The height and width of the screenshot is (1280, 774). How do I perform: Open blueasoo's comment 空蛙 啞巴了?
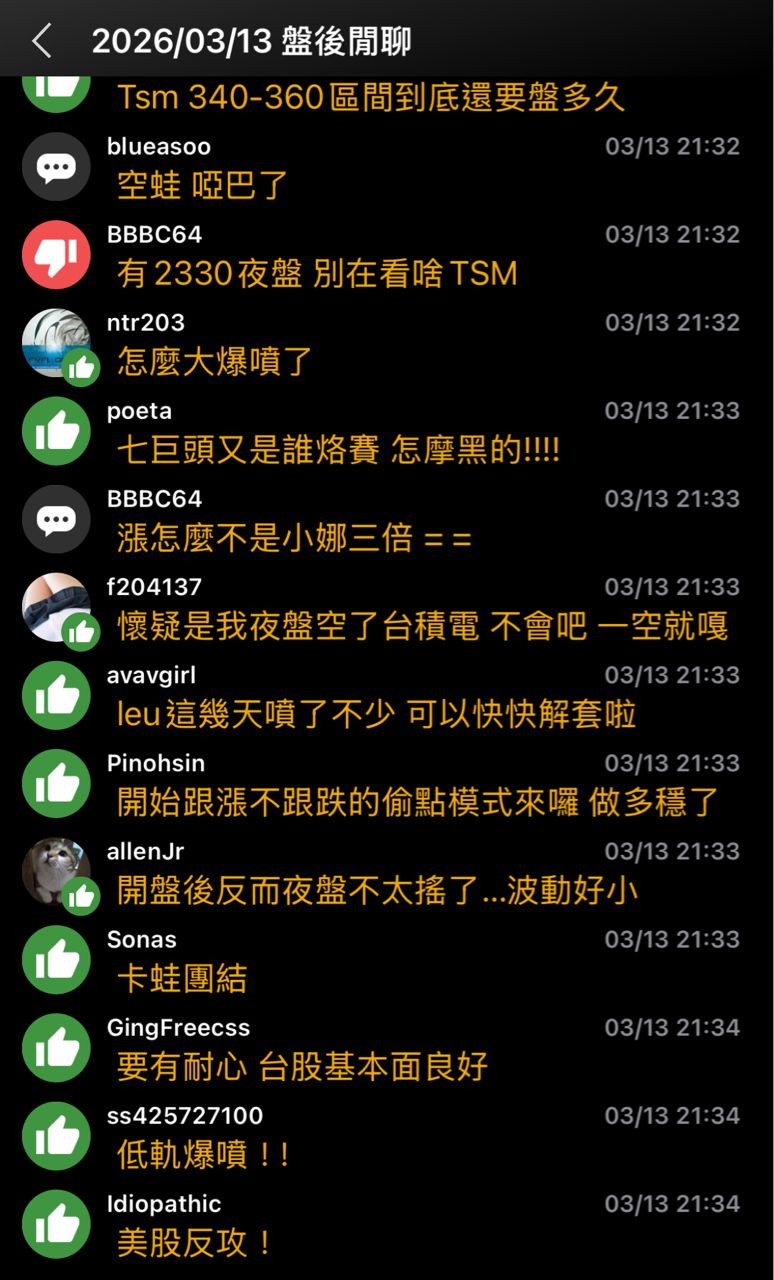pyautogui.click(x=203, y=185)
